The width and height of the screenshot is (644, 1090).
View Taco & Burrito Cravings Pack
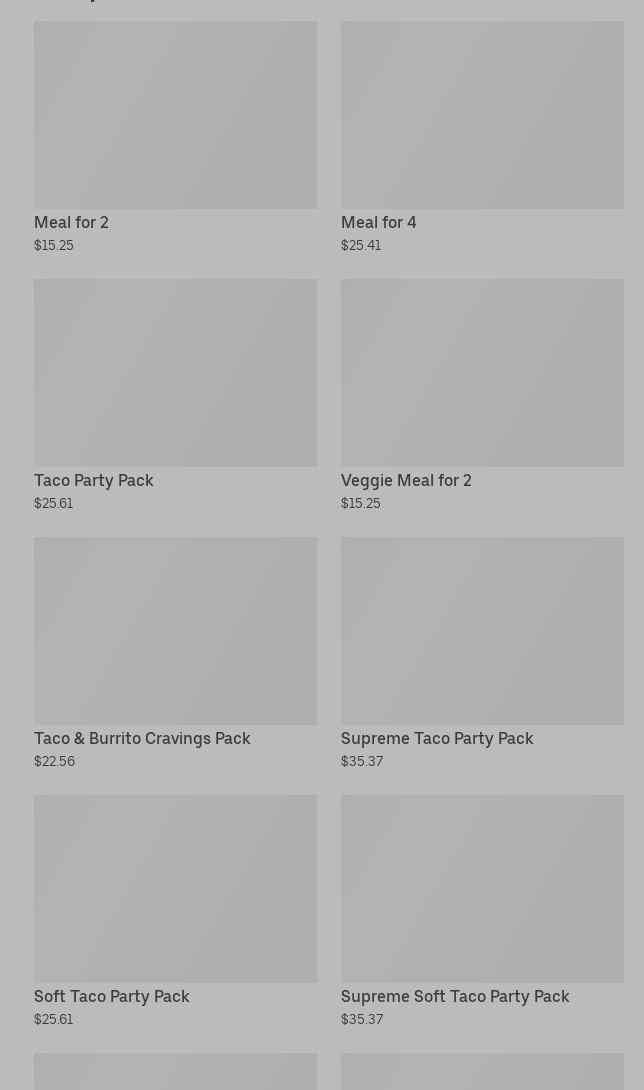[x=175, y=653]
